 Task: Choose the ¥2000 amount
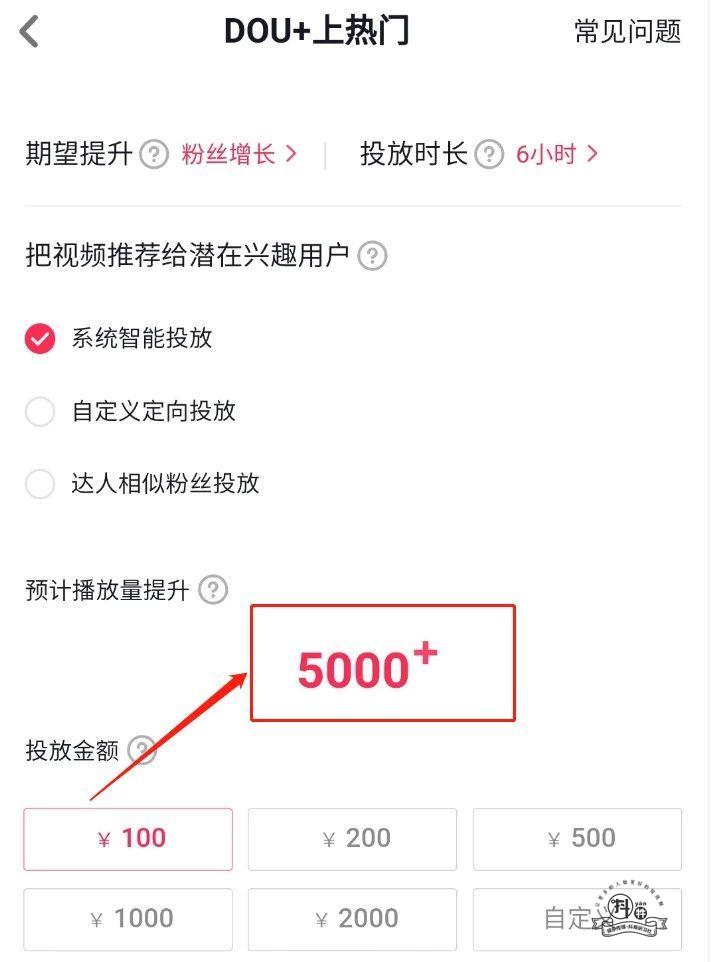(x=352, y=919)
